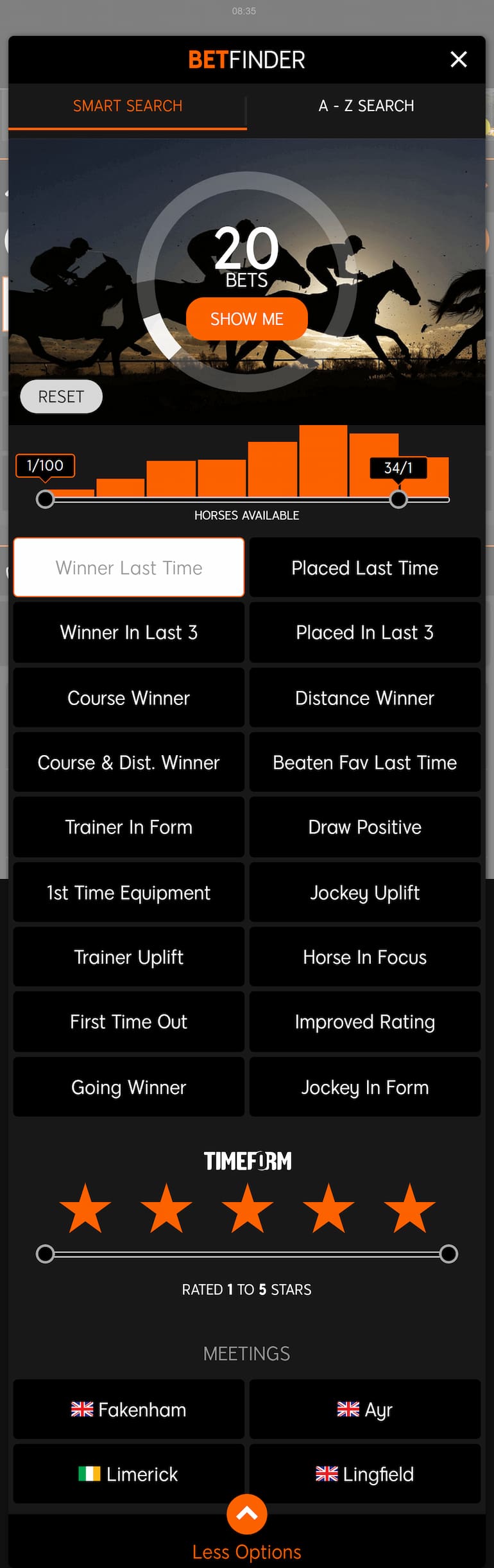Pick the Horse In Focus filter
Image resolution: width=494 pixels, height=1568 pixels.
point(364,957)
